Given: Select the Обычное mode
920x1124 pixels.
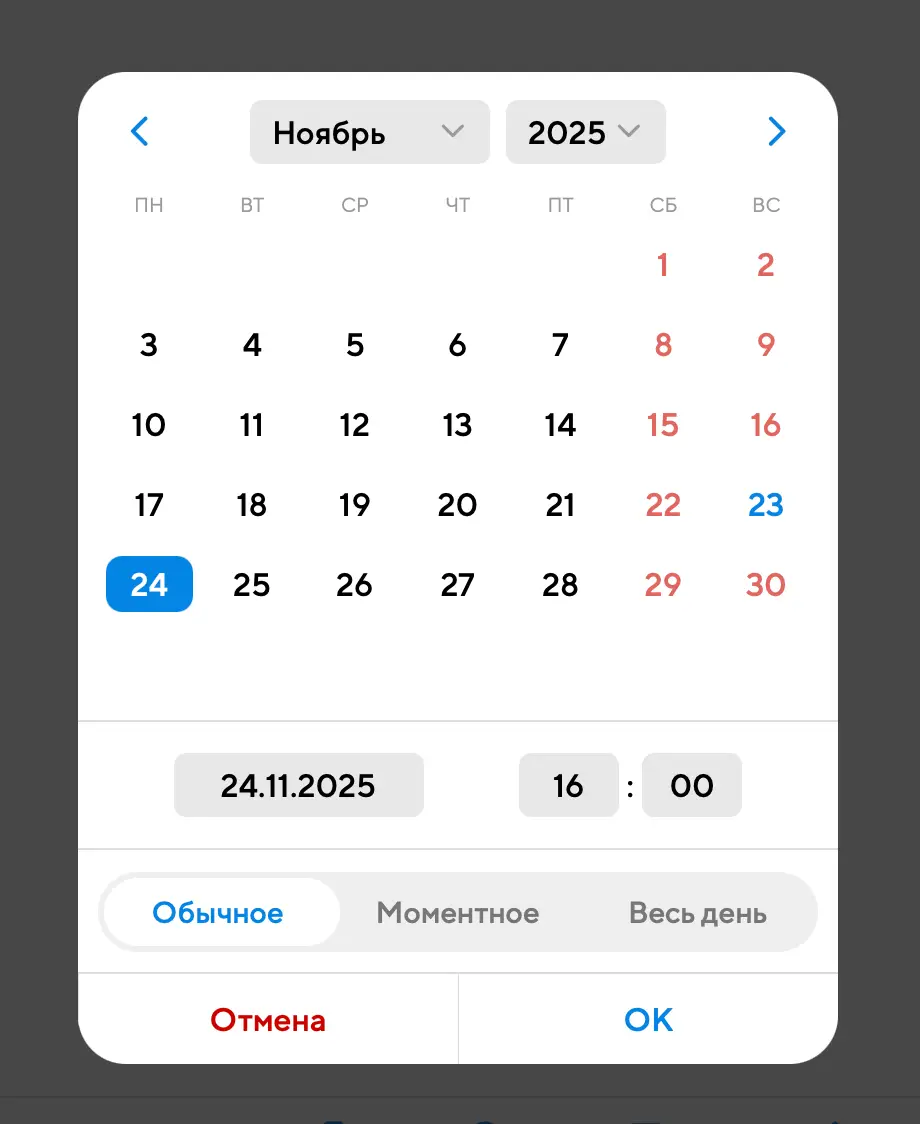Looking at the screenshot, I should (x=218, y=913).
